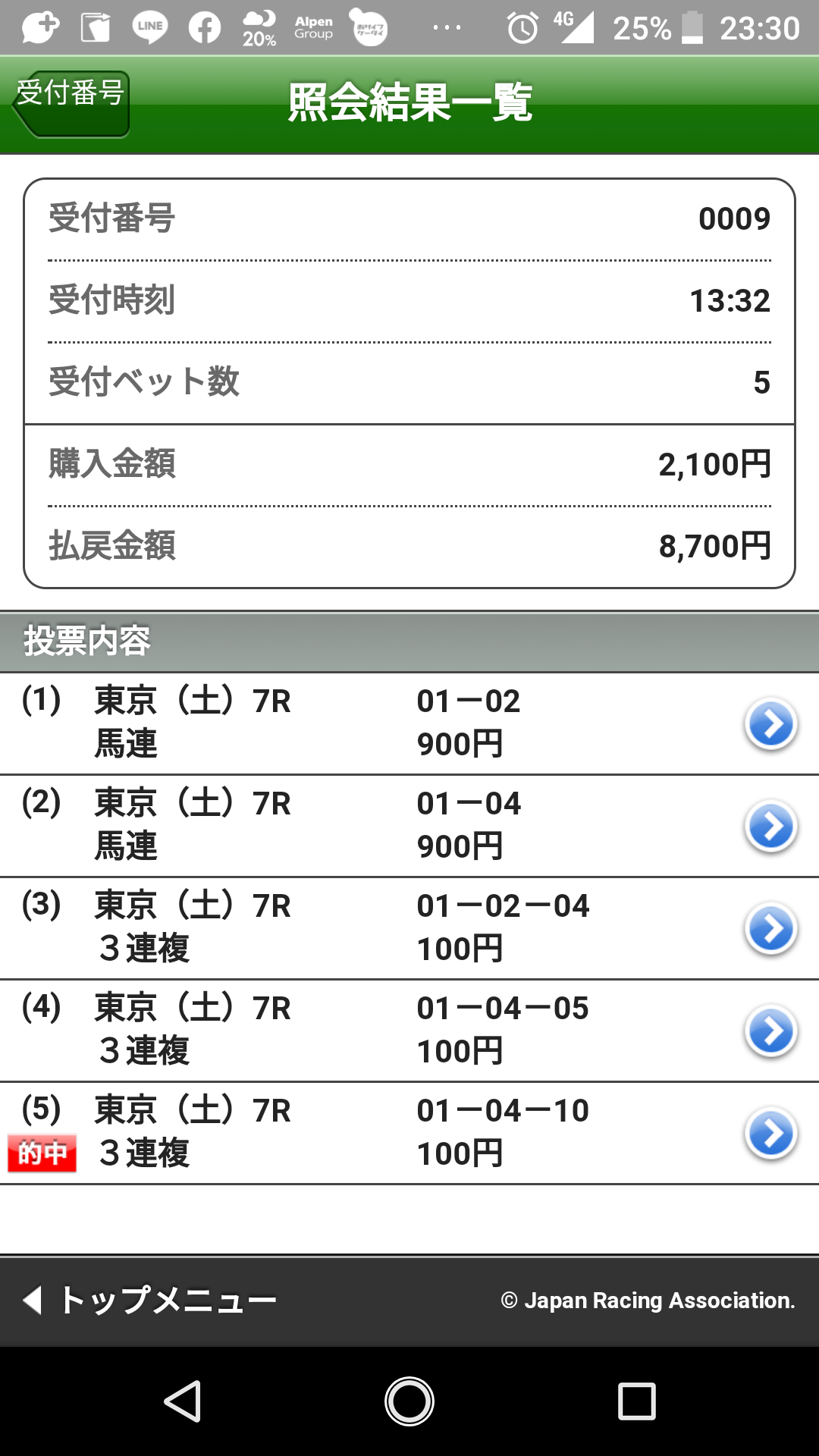Tap the system back button

pyautogui.click(x=183, y=1401)
